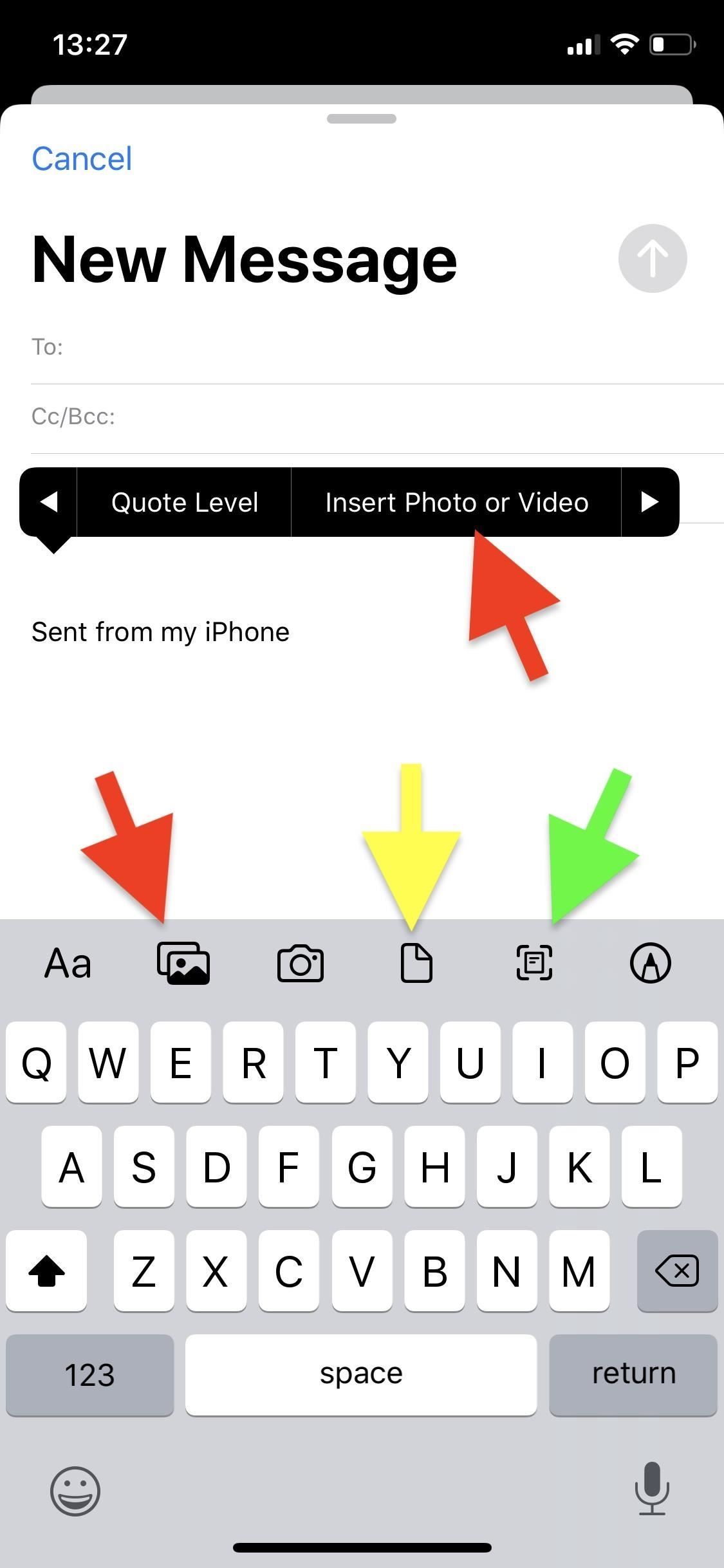This screenshot has width=724, height=1568.
Task: Select the camera icon to take photo
Action: click(x=301, y=963)
